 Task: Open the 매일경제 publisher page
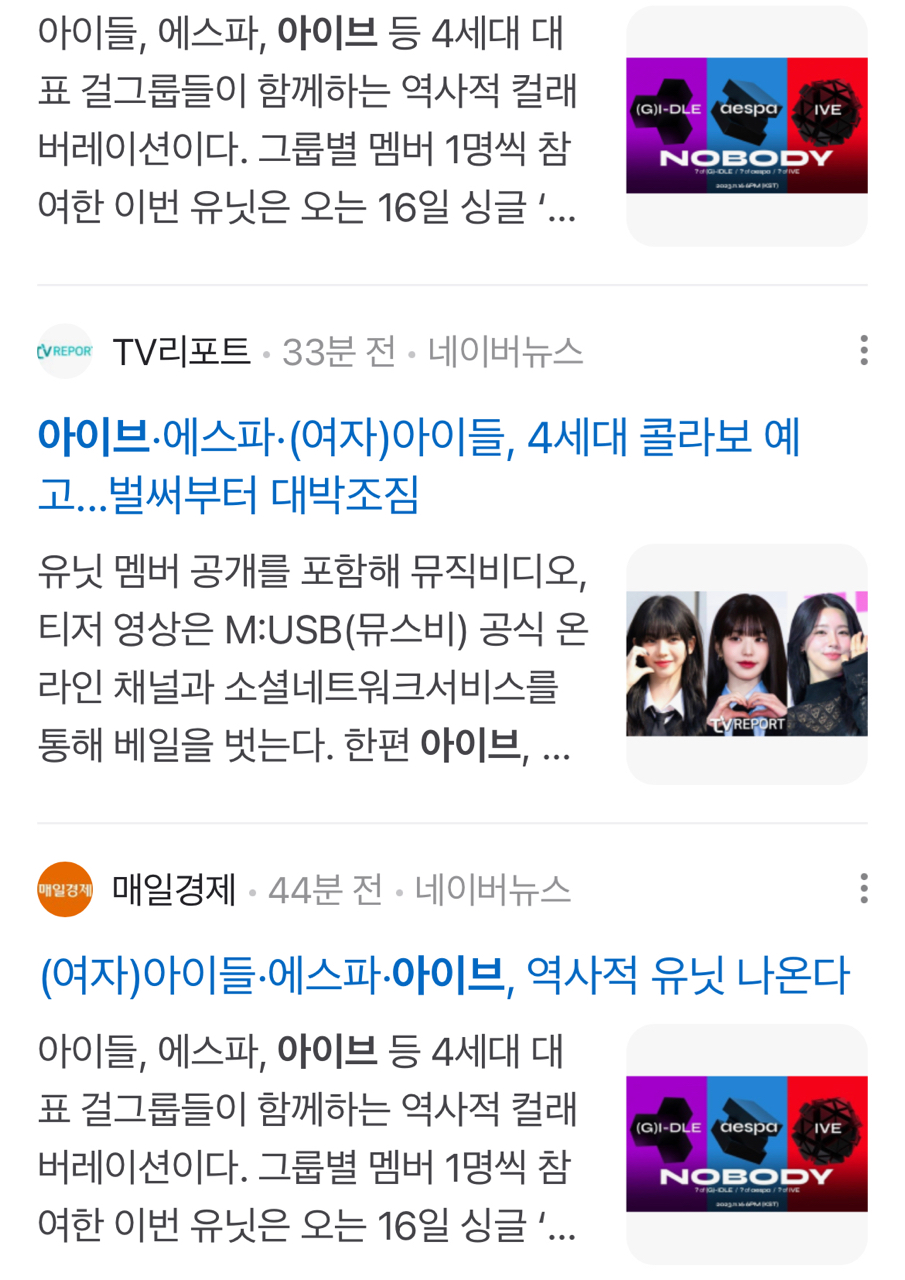coord(173,890)
